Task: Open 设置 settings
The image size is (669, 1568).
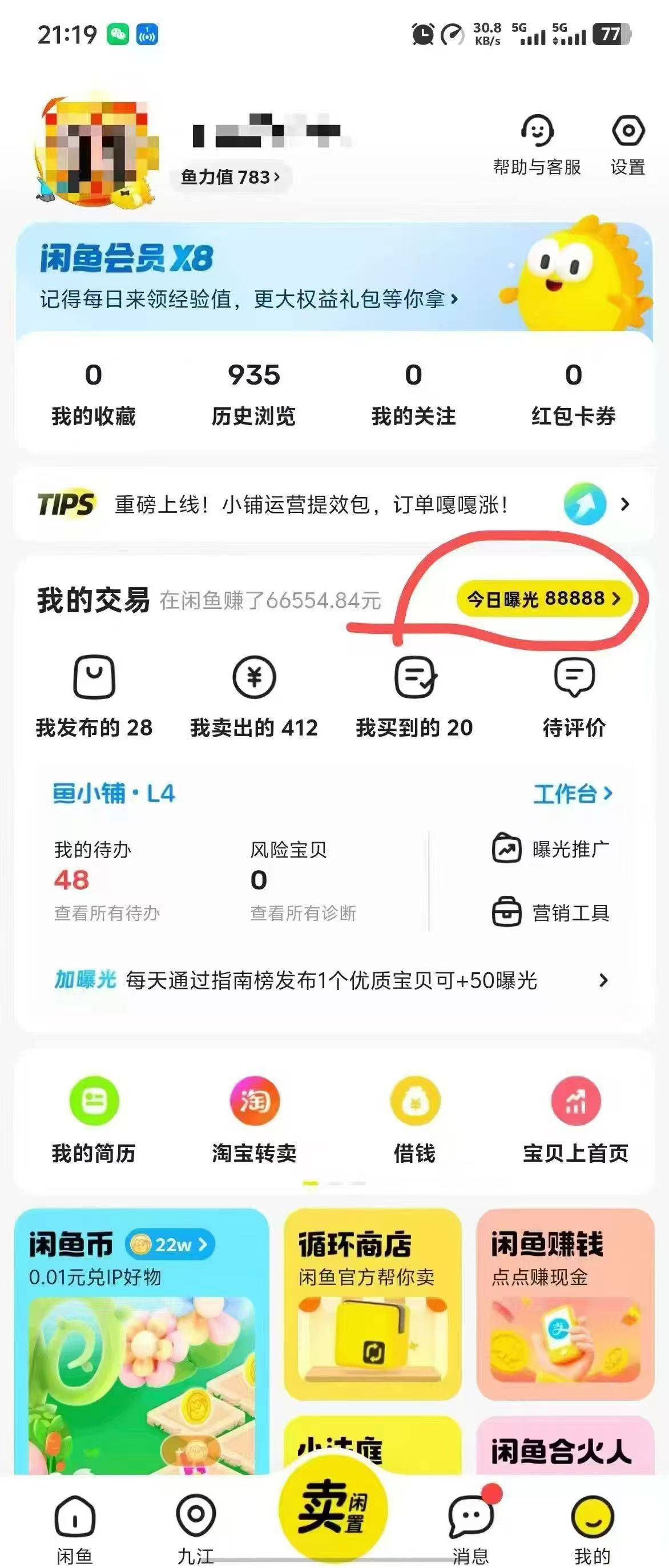Action: point(627,145)
